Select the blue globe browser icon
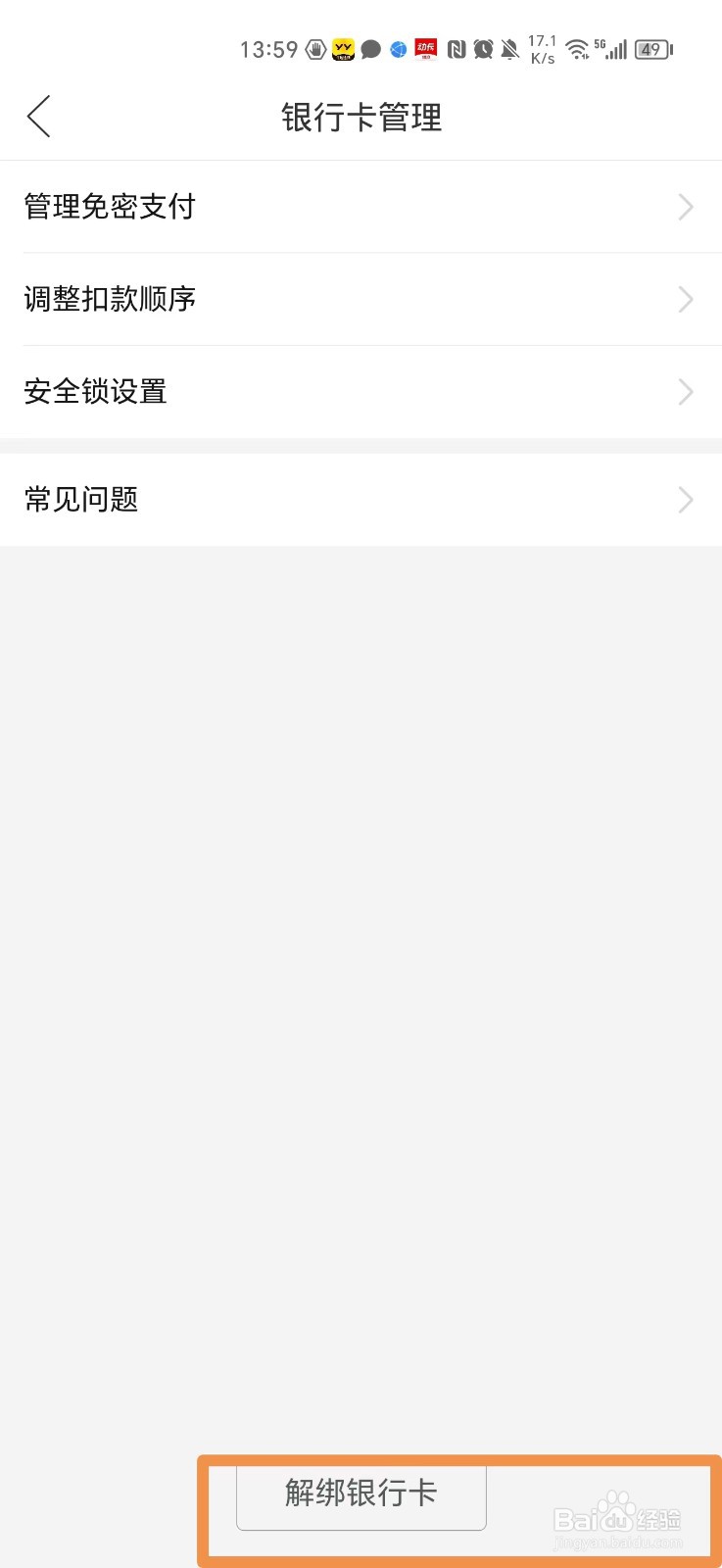 coord(397,49)
